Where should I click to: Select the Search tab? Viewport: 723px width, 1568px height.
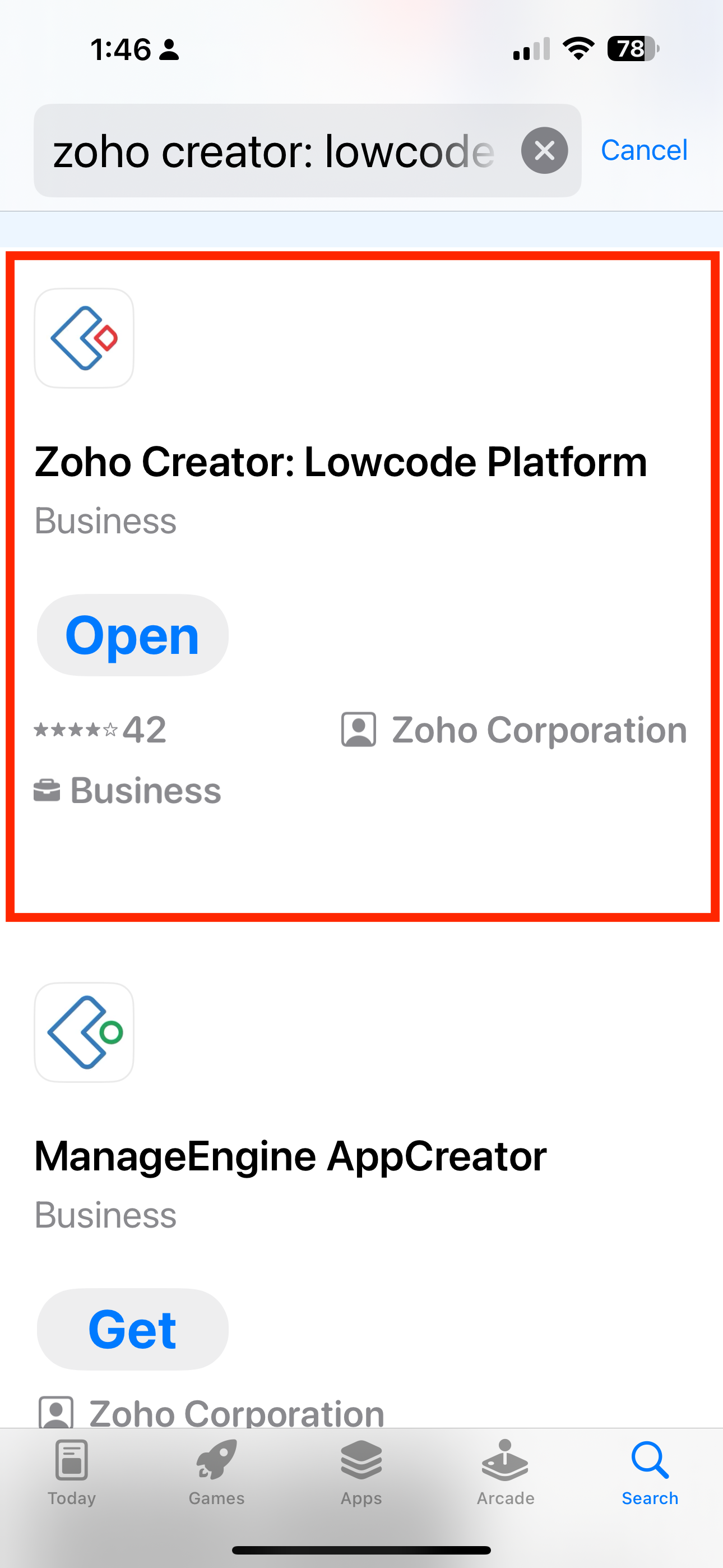(650, 1472)
